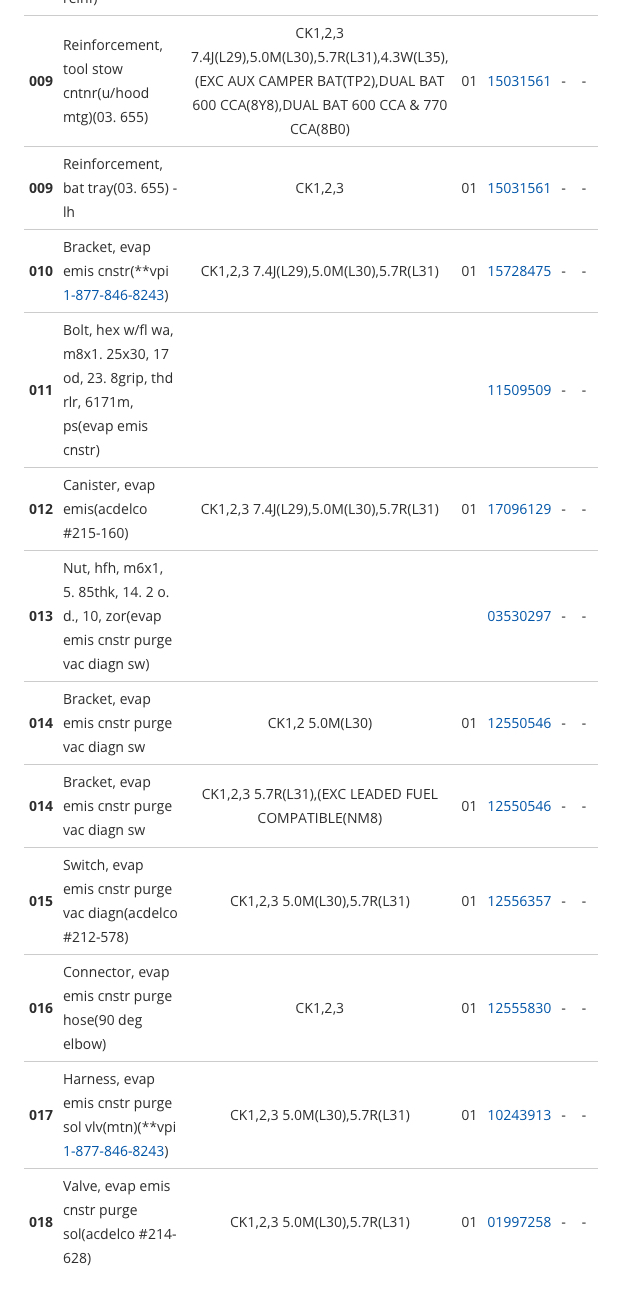Viewport: 621px width, 1291px height.
Task: Open part number 15728475 link
Action: 519,271
